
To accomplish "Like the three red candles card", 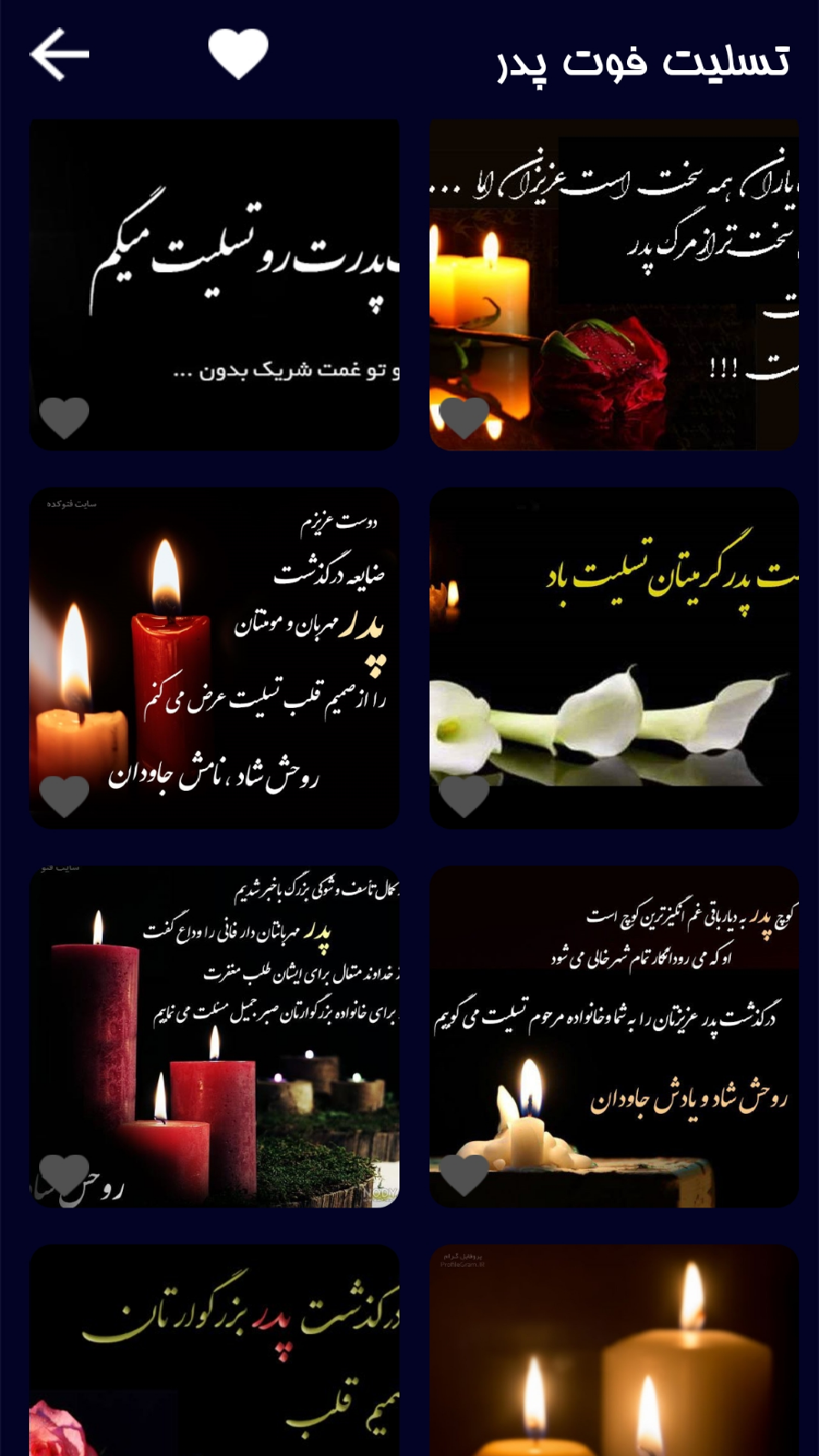I will tap(64, 1174).
